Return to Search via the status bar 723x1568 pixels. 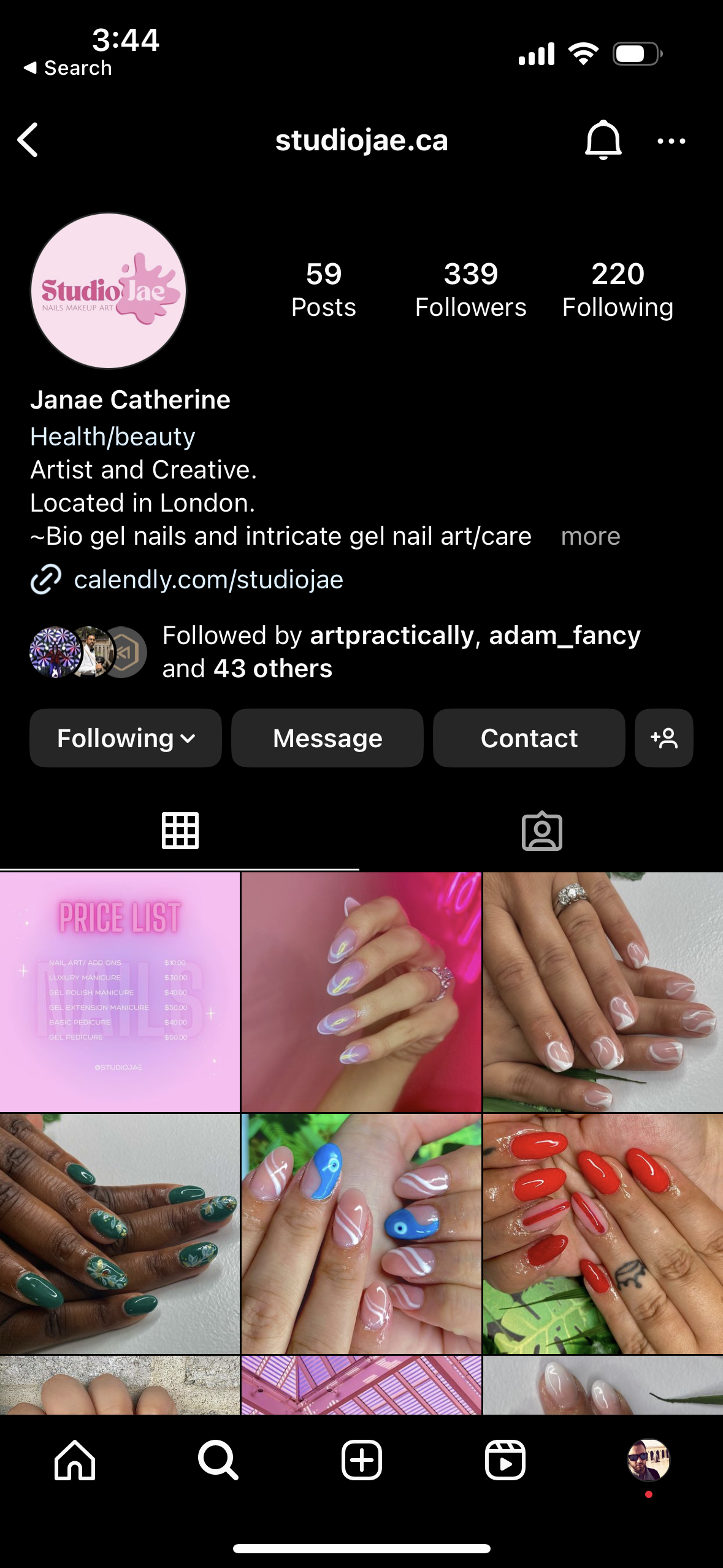point(67,68)
